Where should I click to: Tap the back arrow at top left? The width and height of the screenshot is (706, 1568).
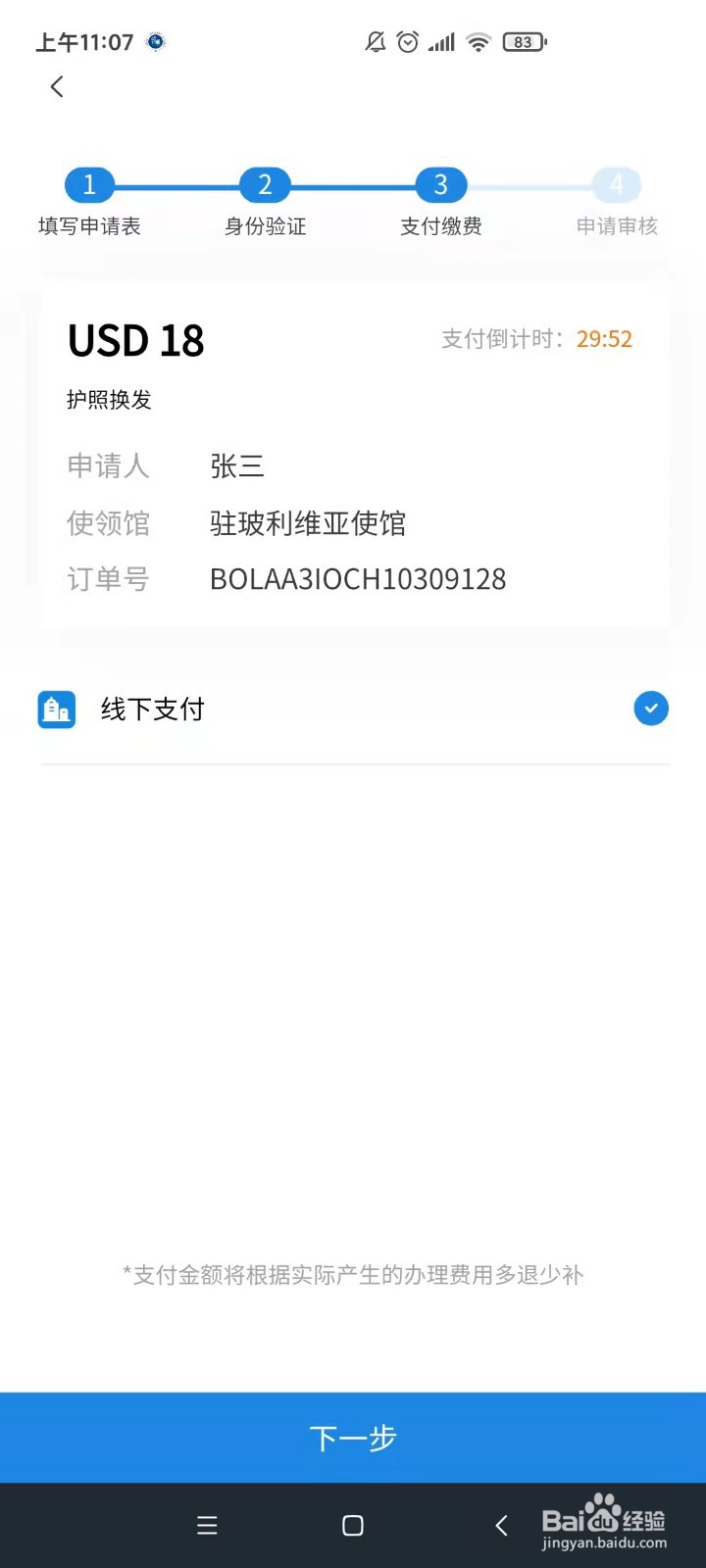[x=56, y=87]
